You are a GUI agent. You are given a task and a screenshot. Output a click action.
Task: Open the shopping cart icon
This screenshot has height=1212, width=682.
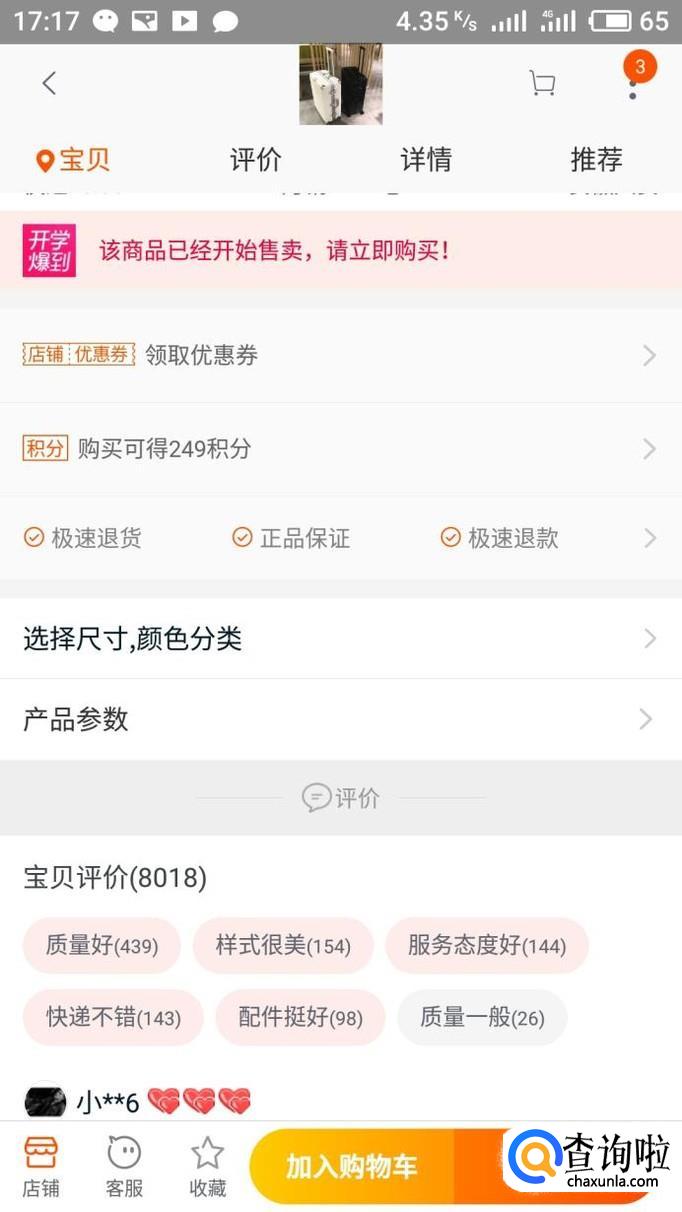pos(542,84)
